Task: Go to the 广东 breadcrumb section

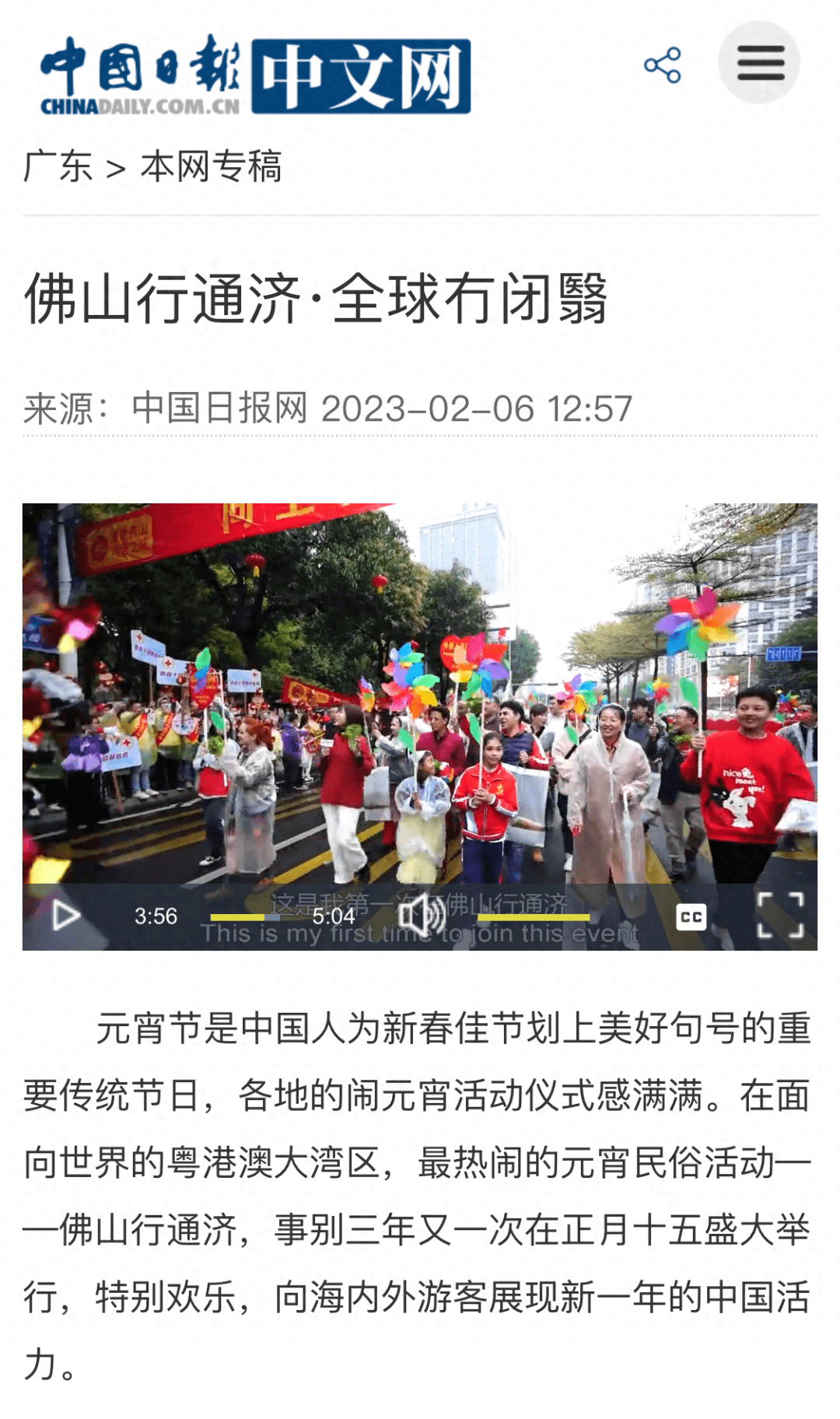Action: (x=58, y=166)
